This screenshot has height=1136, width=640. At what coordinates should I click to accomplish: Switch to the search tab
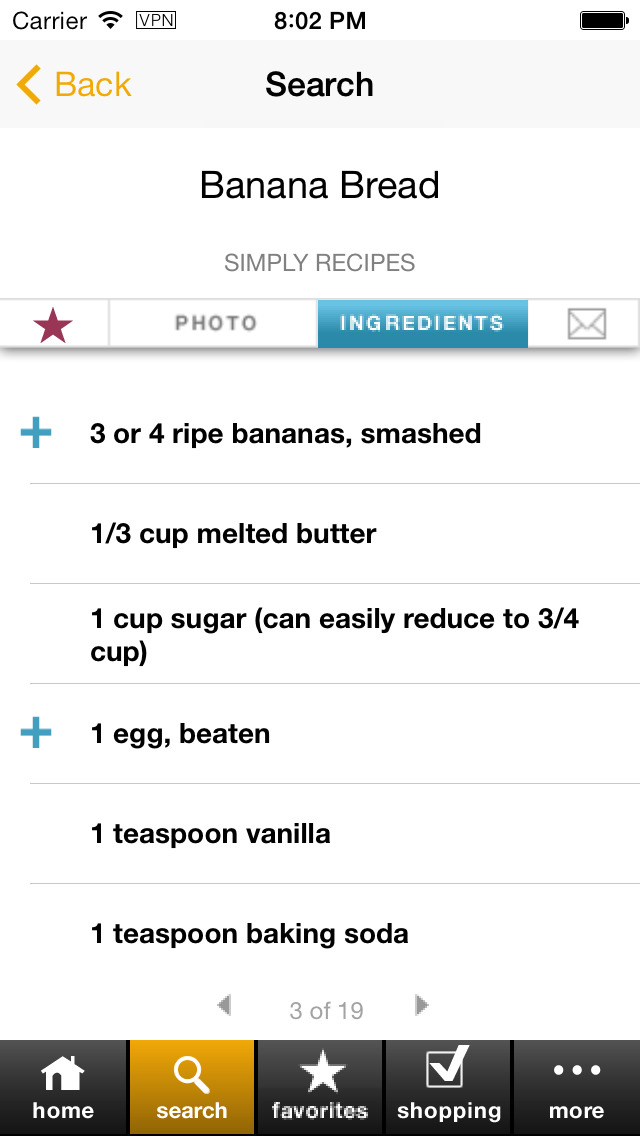pyautogui.click(x=192, y=1088)
